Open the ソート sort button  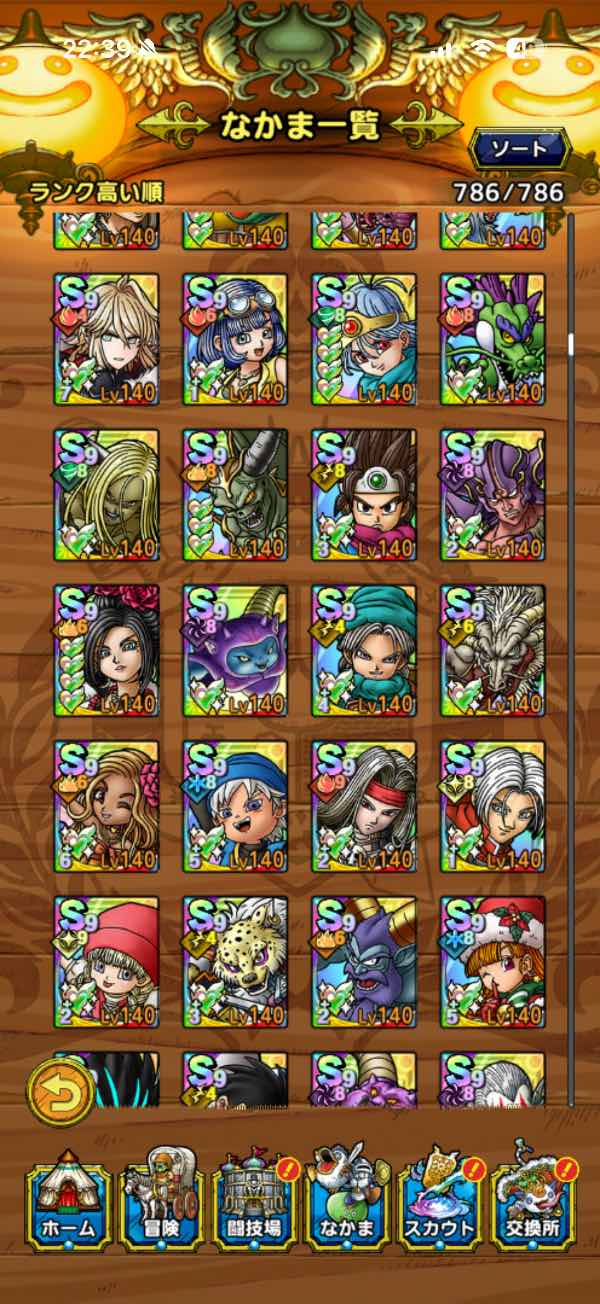pyautogui.click(x=519, y=150)
